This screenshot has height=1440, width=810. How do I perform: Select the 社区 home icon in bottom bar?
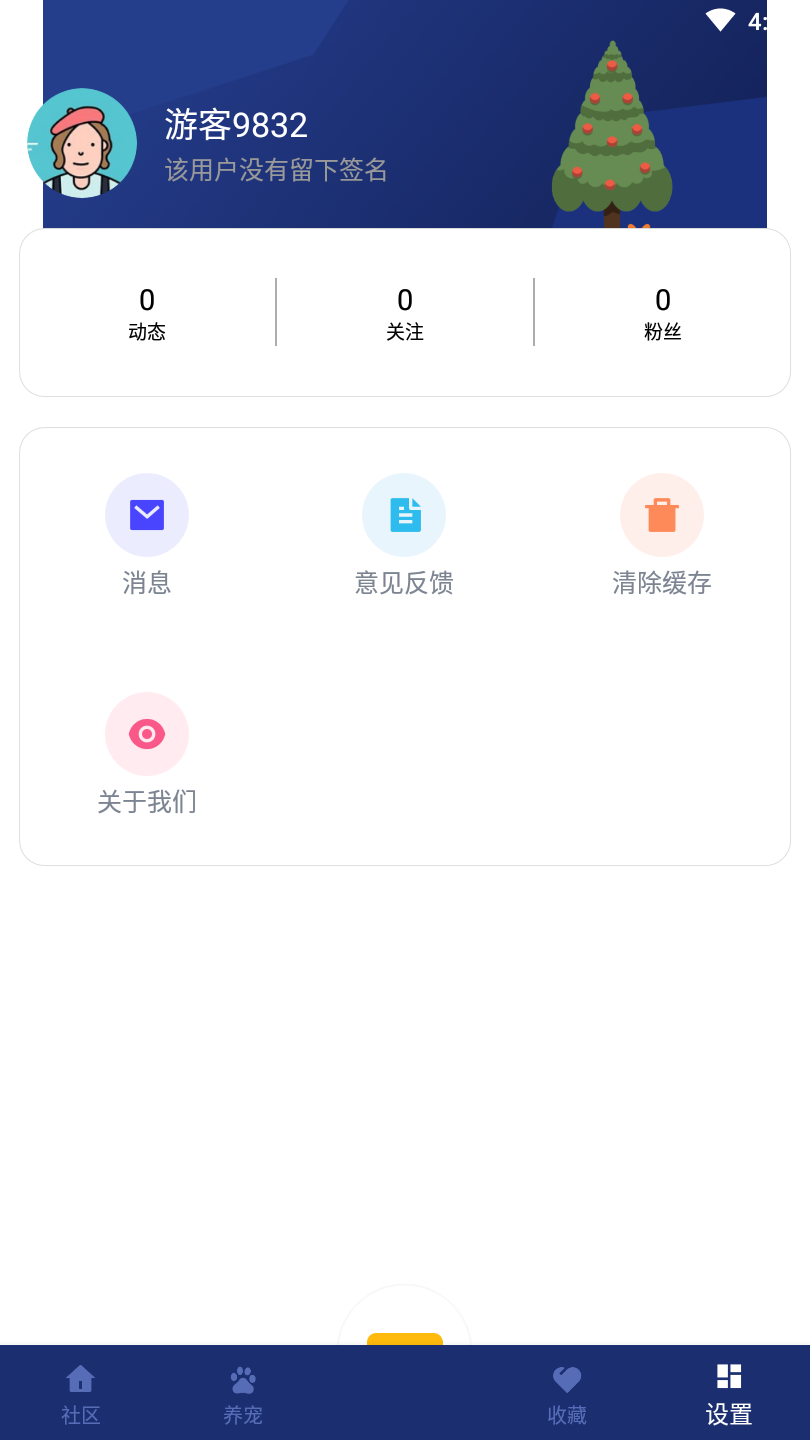(80, 1378)
